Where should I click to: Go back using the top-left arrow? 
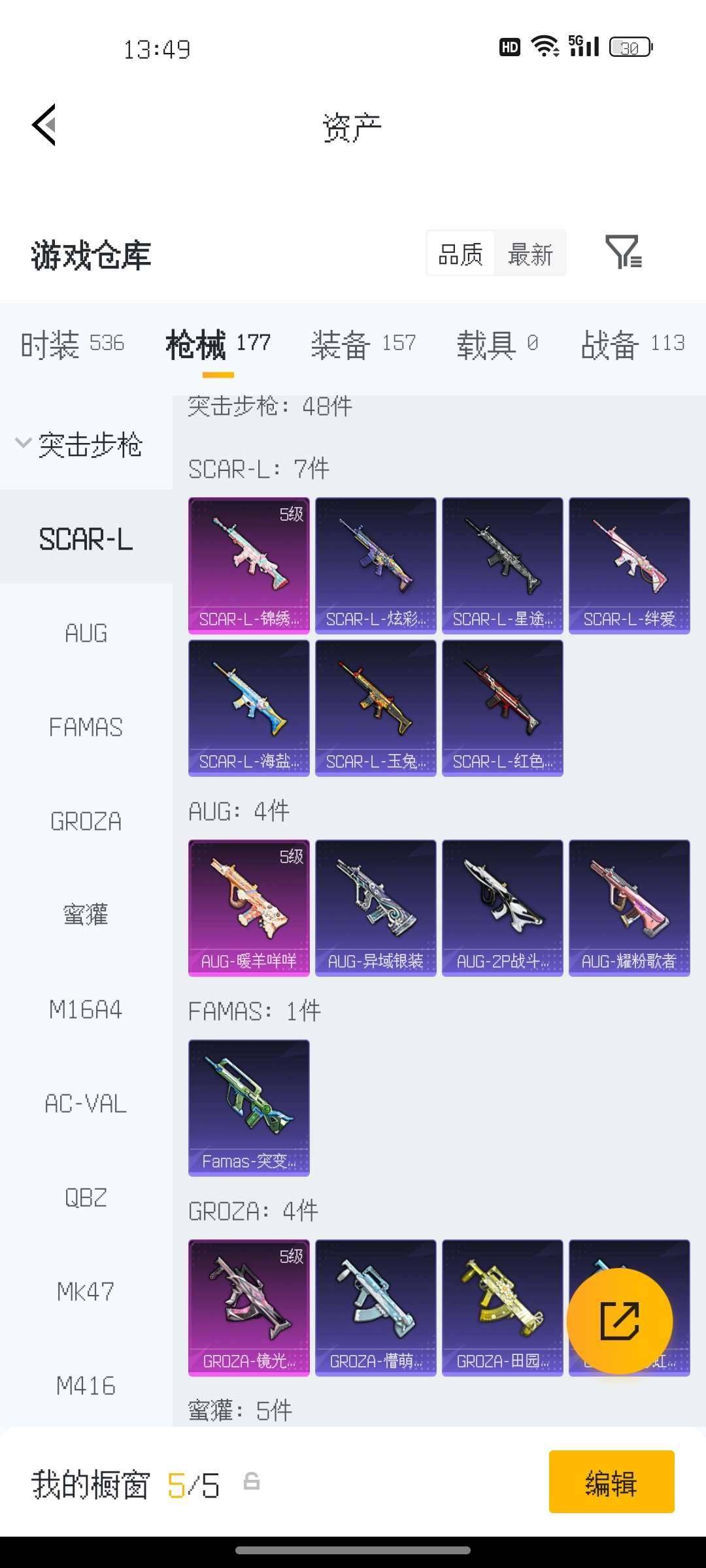point(44,124)
